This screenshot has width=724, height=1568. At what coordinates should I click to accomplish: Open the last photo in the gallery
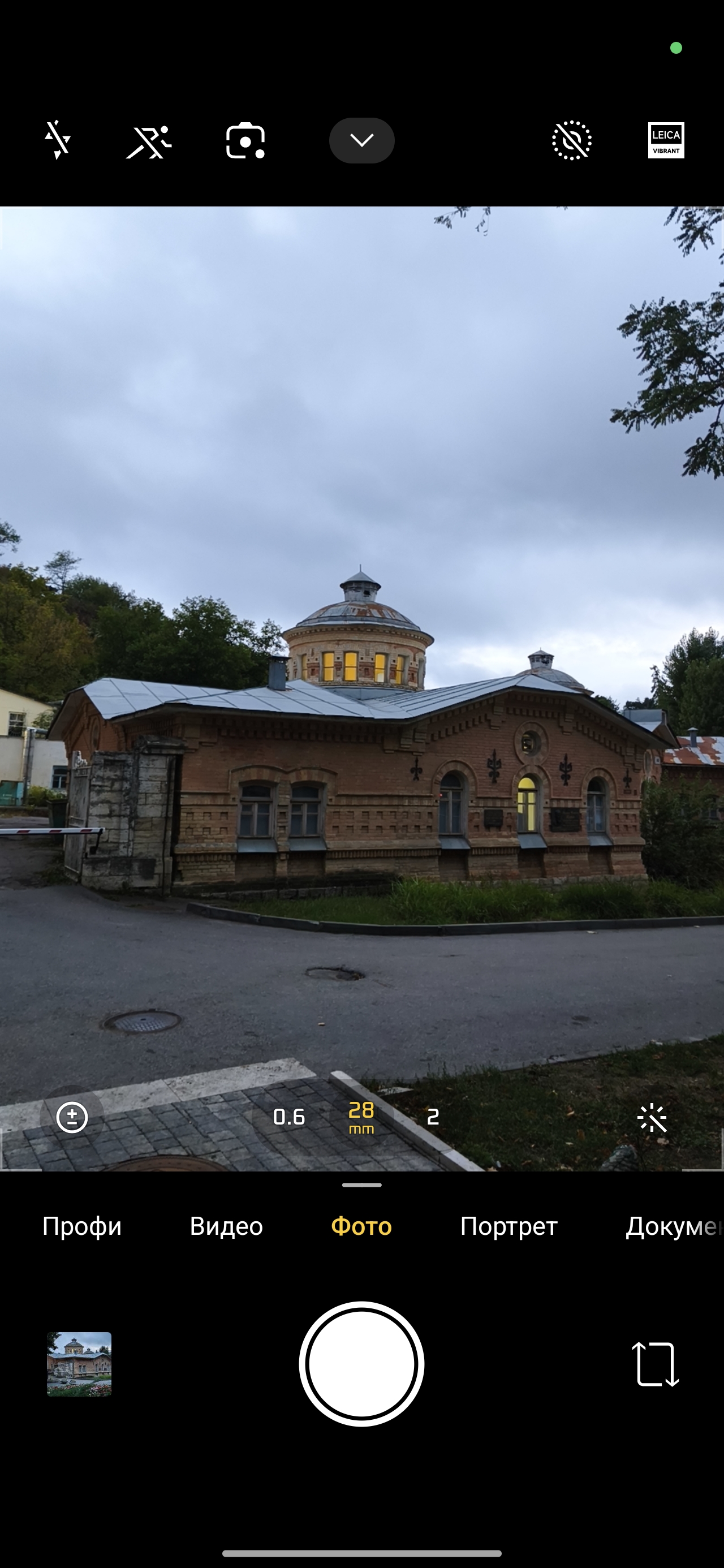79,1364
